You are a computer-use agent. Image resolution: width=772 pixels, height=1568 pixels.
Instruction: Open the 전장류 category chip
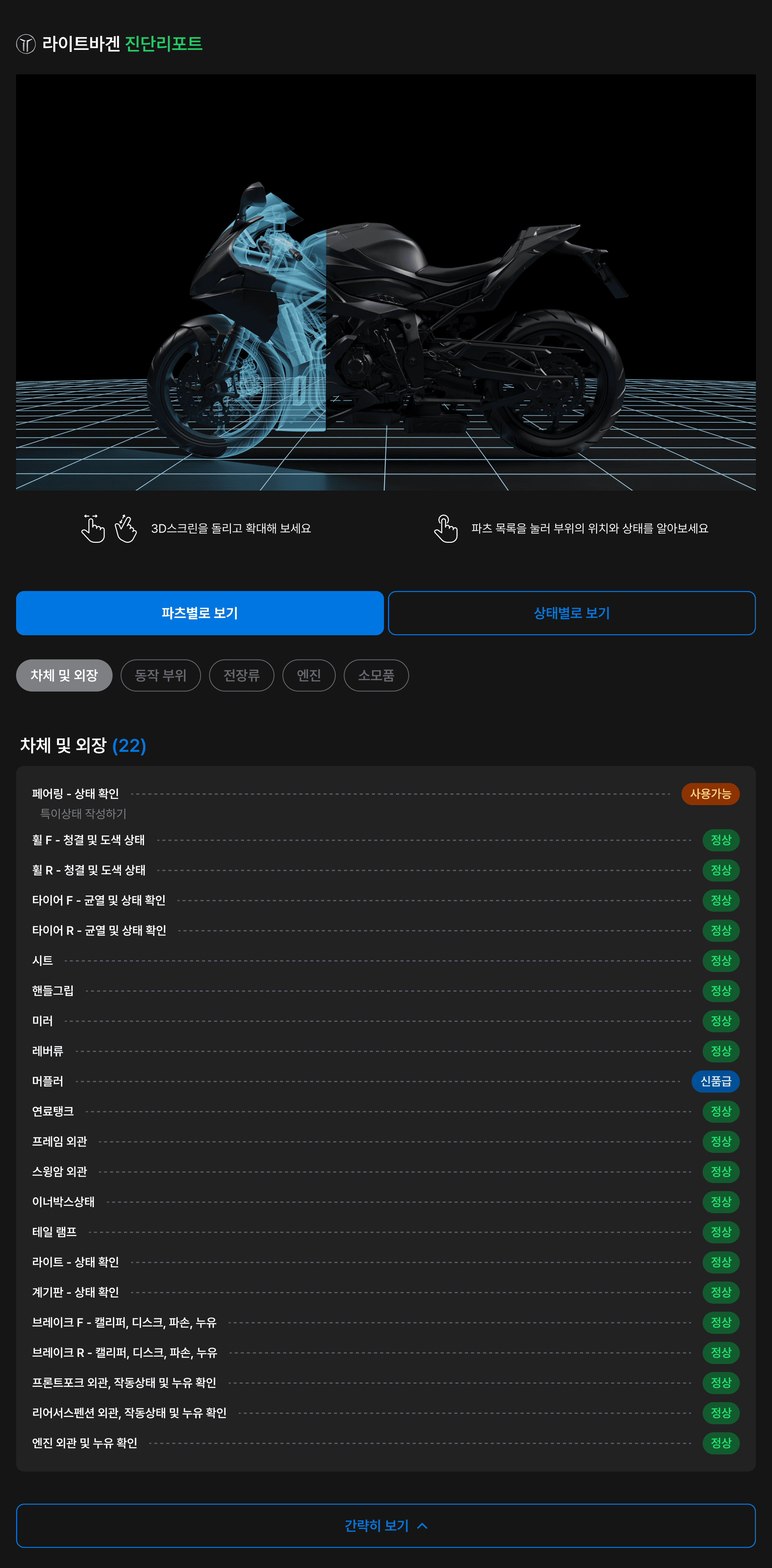241,675
